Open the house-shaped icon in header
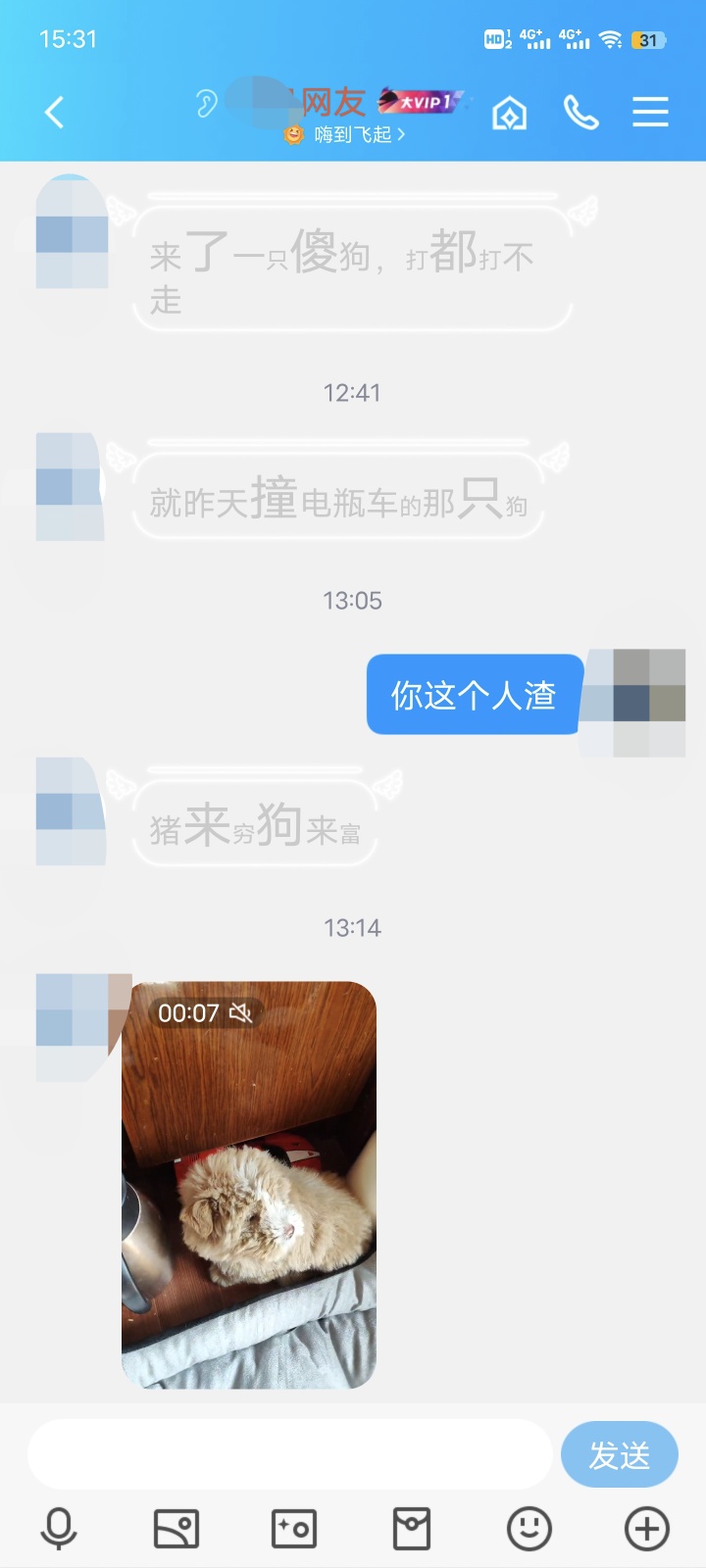The height and width of the screenshot is (1568, 706). pos(509,114)
